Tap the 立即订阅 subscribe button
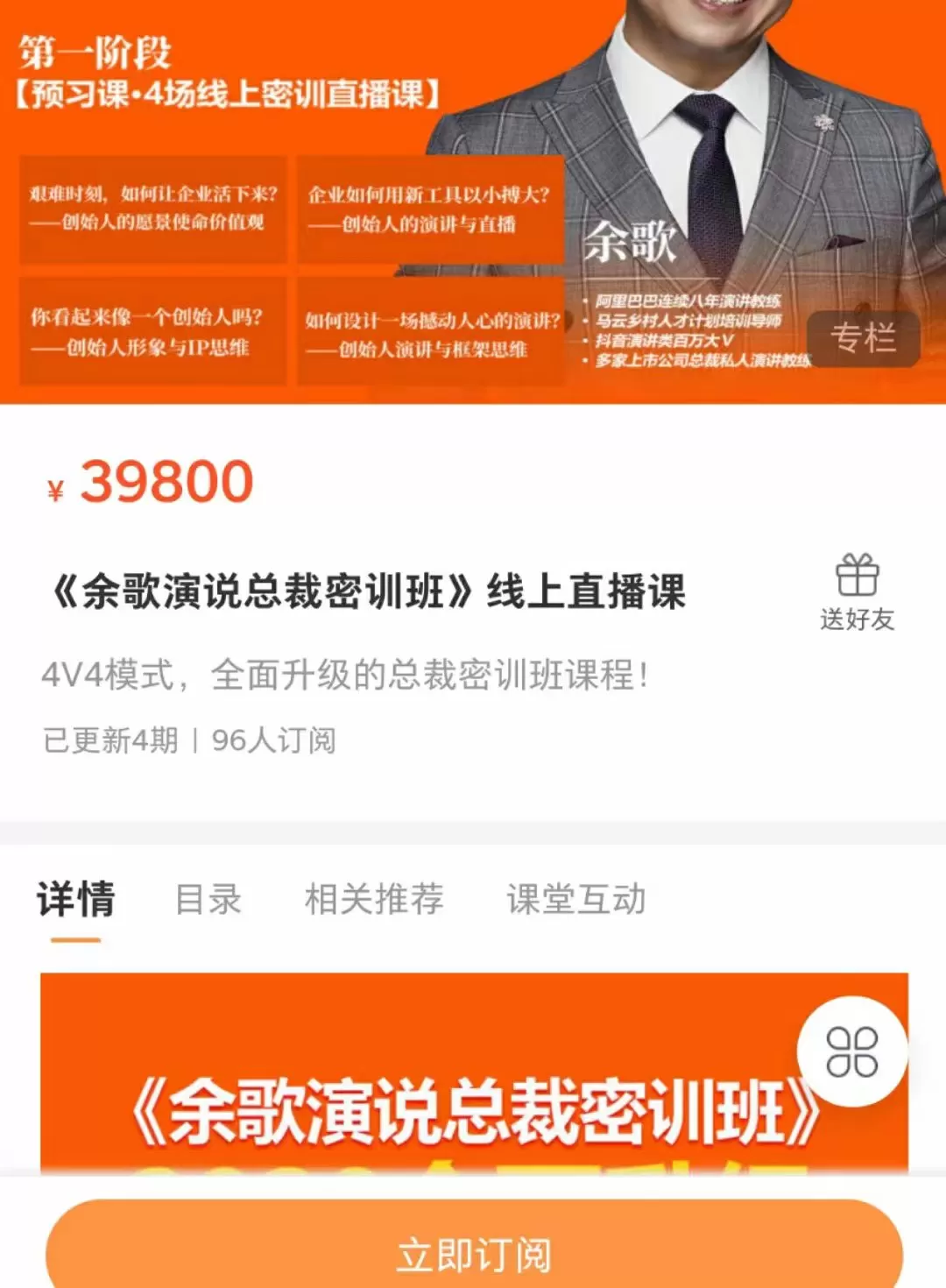946x1288 pixels. coord(473,1253)
